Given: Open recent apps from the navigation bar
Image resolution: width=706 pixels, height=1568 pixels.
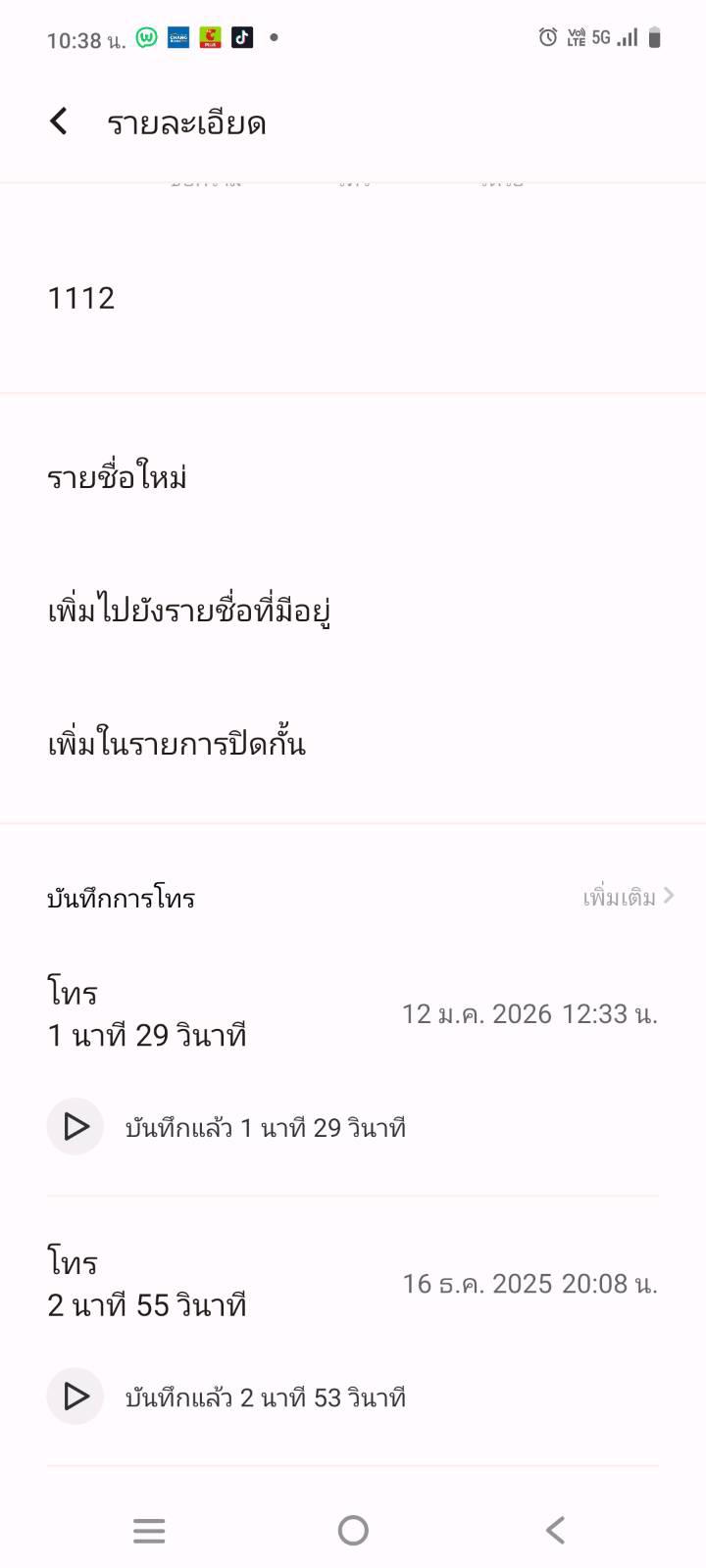Looking at the screenshot, I should click(x=149, y=1530).
